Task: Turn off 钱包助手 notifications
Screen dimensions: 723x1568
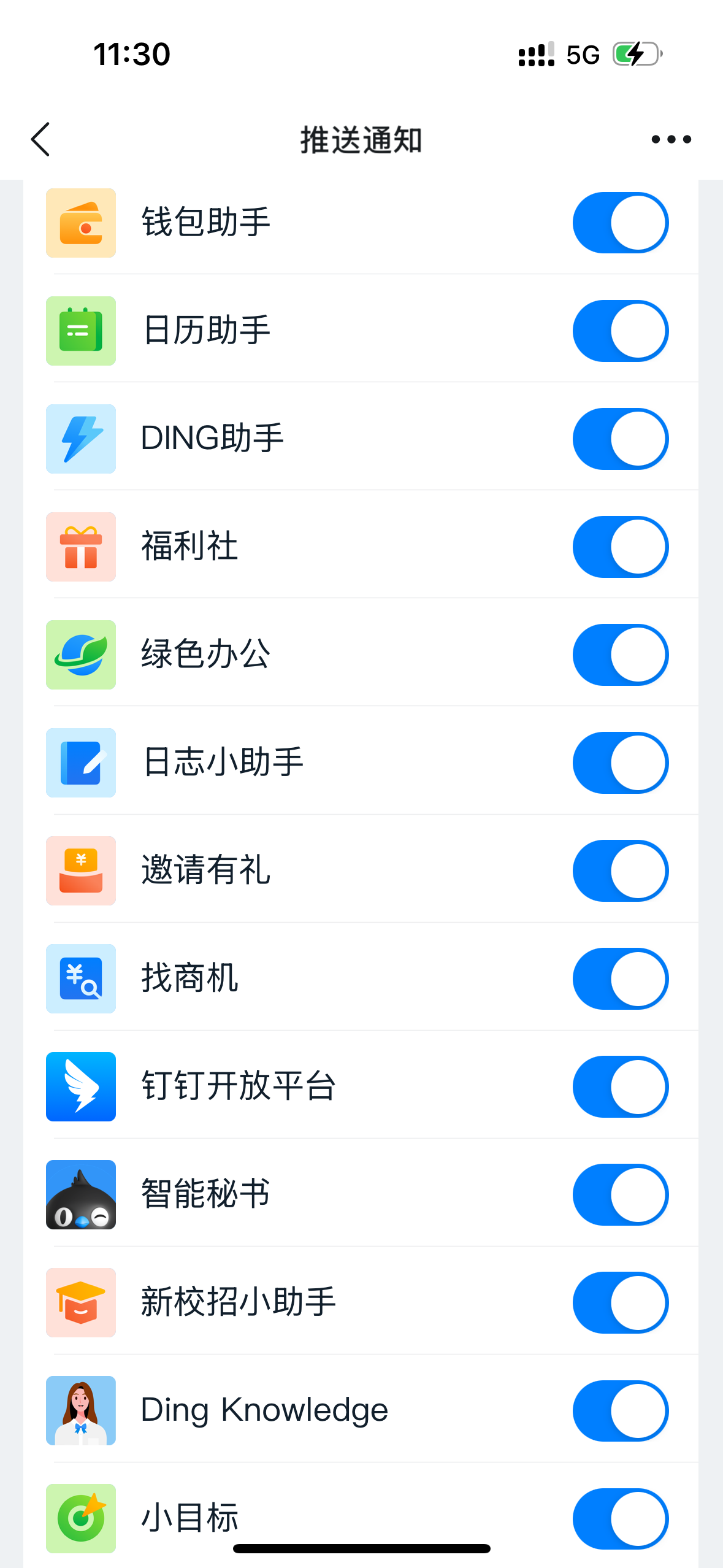Action: point(620,223)
